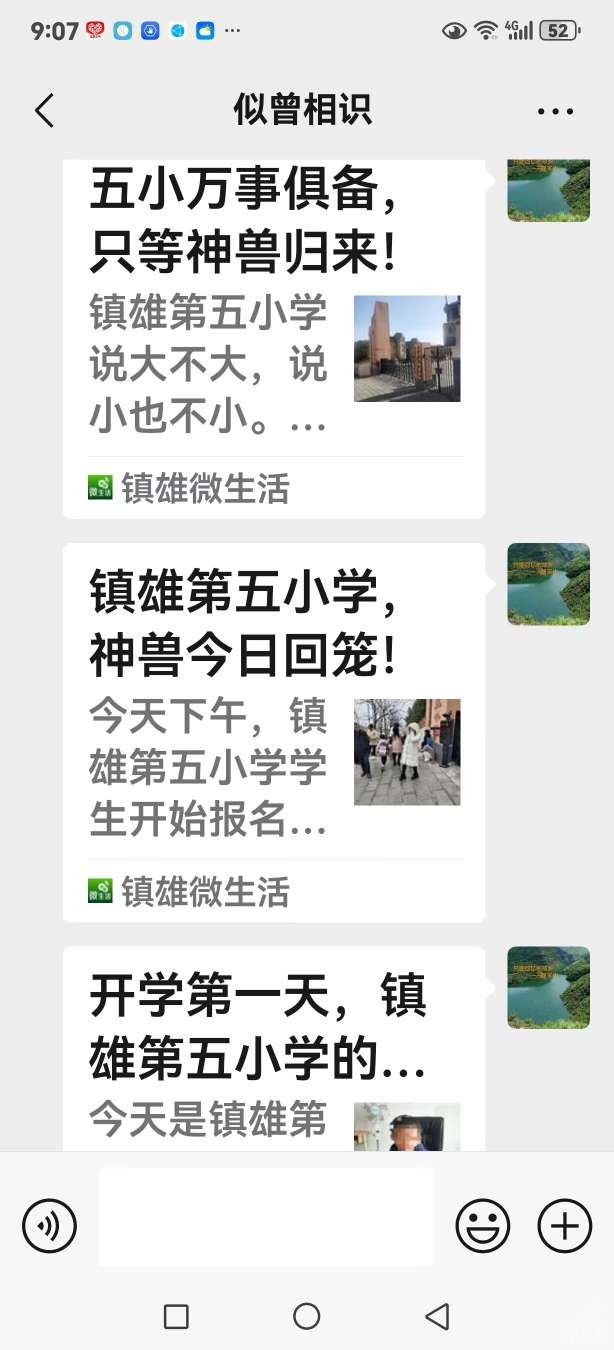Focus the message text field
This screenshot has width=614, height=1350.
coord(265,1217)
